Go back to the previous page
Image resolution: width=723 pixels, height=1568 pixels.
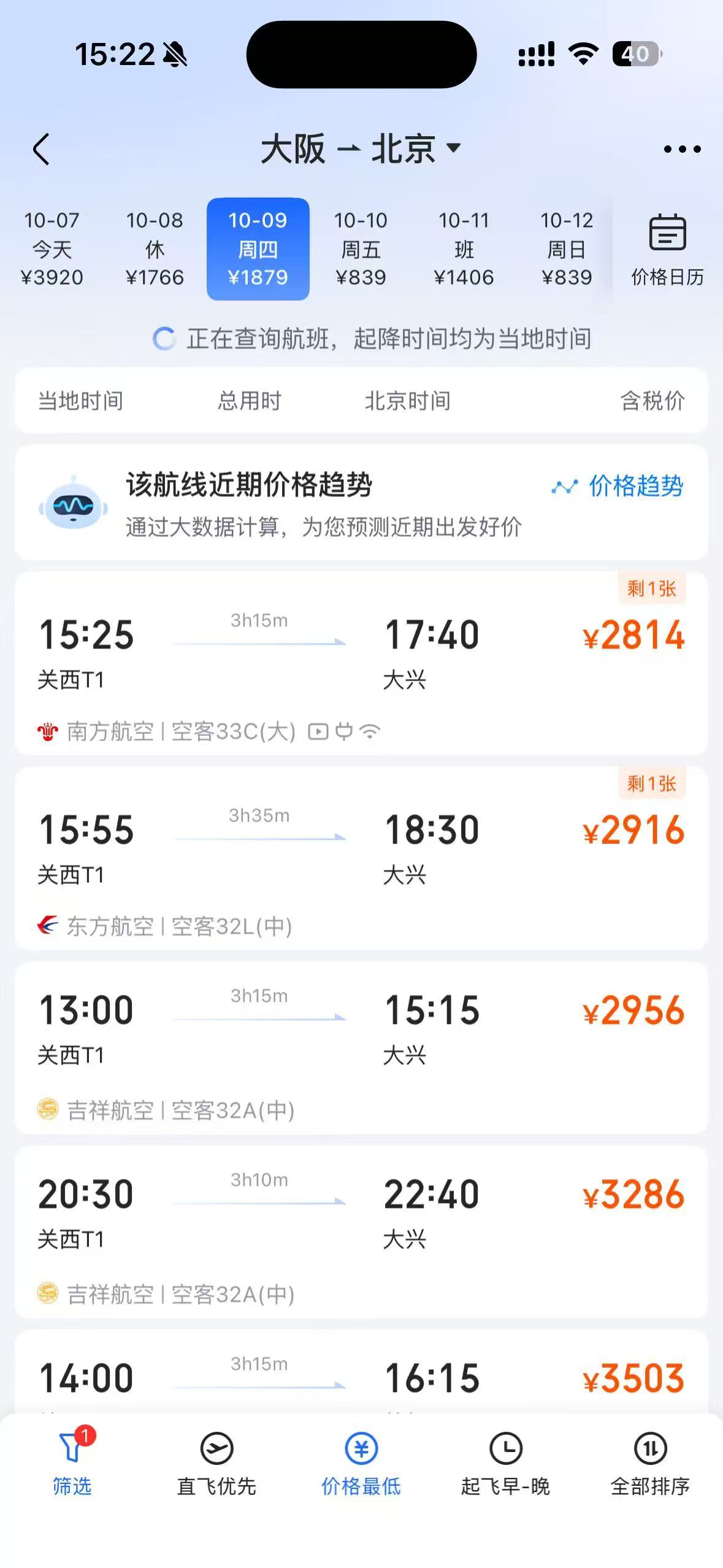point(41,149)
